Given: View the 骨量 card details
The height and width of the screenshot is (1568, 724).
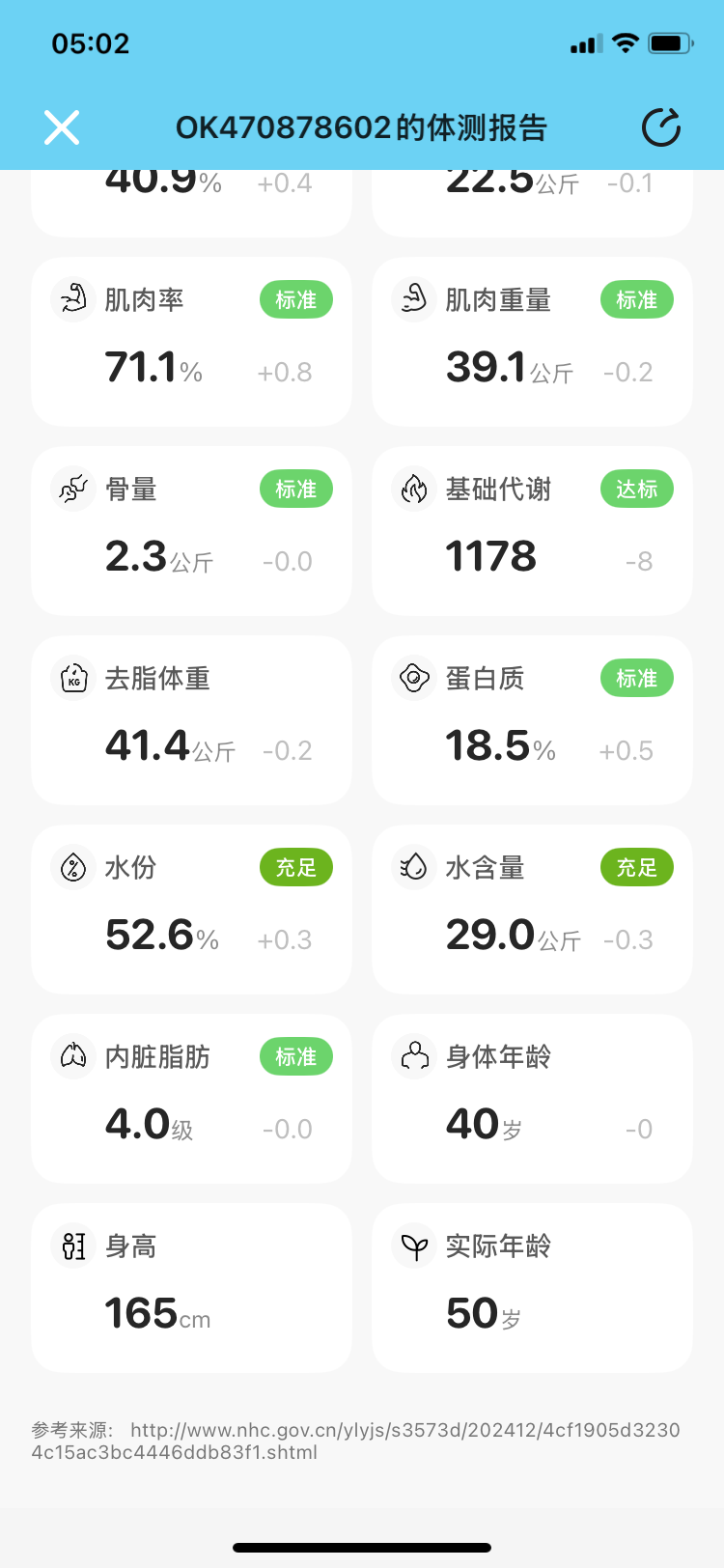Looking at the screenshot, I should 191,531.
